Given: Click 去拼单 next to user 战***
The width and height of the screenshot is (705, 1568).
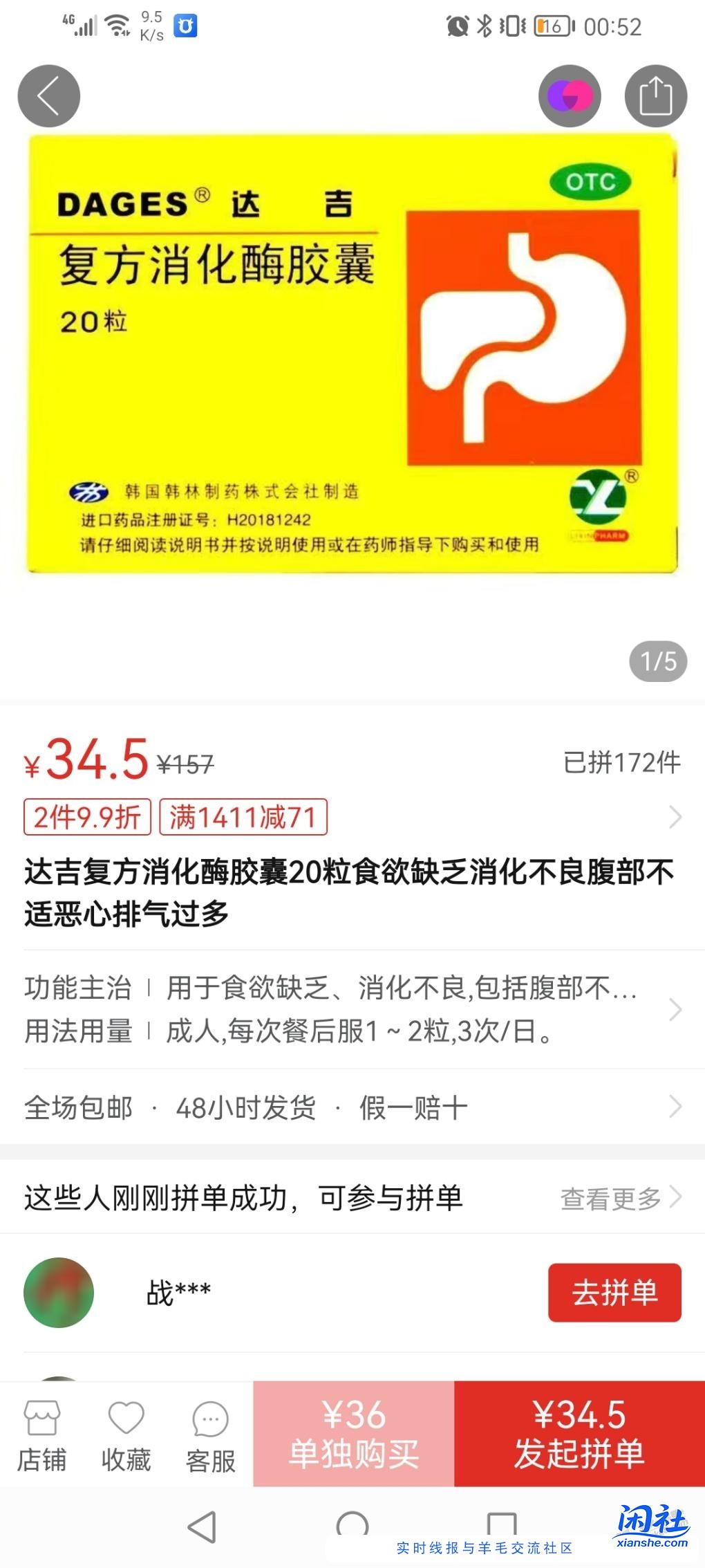Looking at the screenshot, I should tap(614, 1291).
